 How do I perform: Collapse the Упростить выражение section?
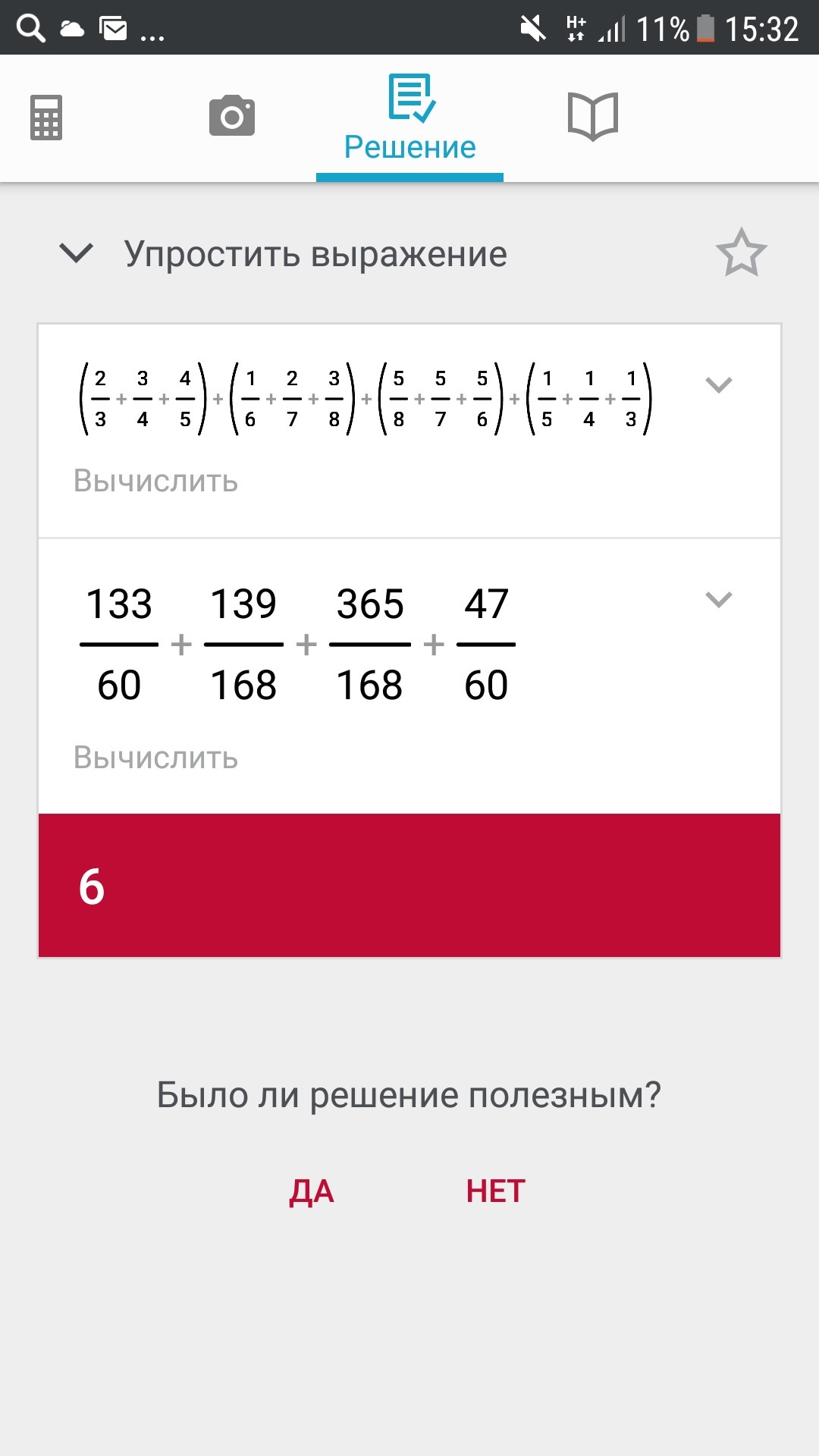77,253
